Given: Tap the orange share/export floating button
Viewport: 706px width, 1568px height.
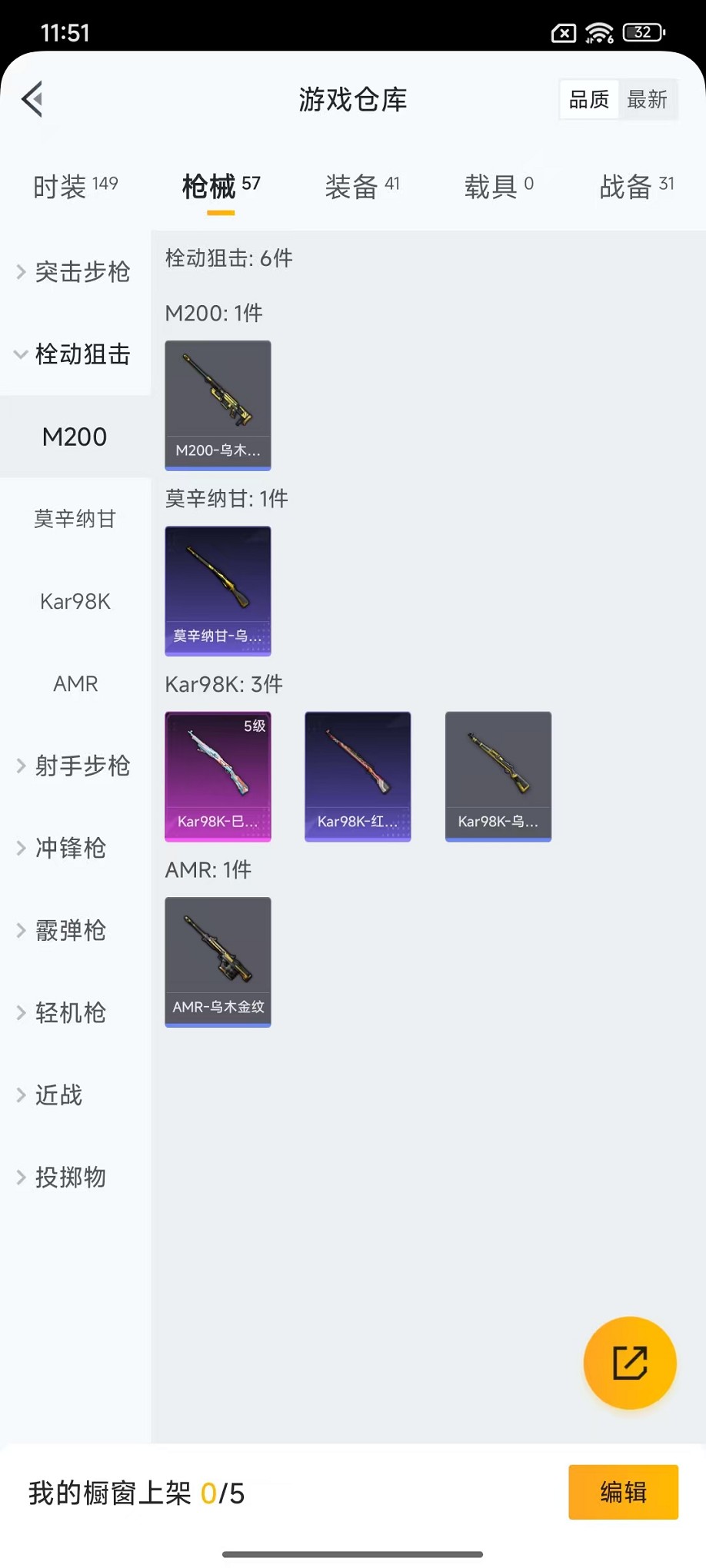Looking at the screenshot, I should tap(629, 1363).
